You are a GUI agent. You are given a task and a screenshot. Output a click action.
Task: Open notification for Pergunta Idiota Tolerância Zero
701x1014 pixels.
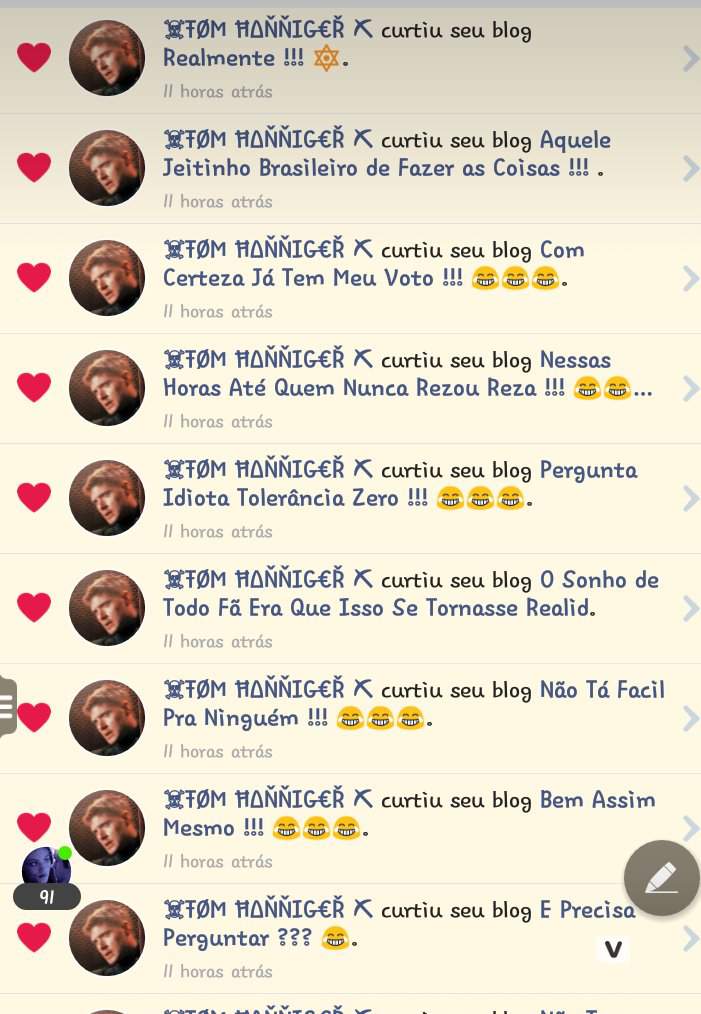[x=400, y=498]
